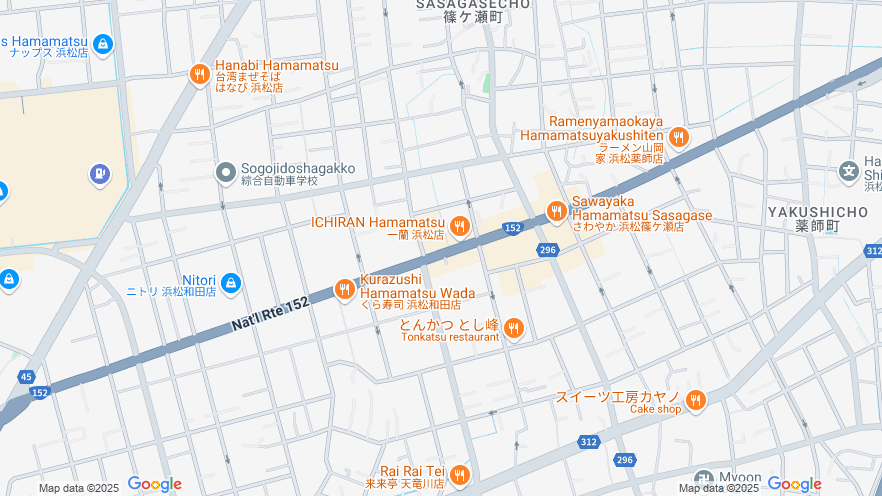Open the gas station marker near Sogojidoshagakko
The width and height of the screenshot is (882, 496).
pyautogui.click(x=99, y=174)
